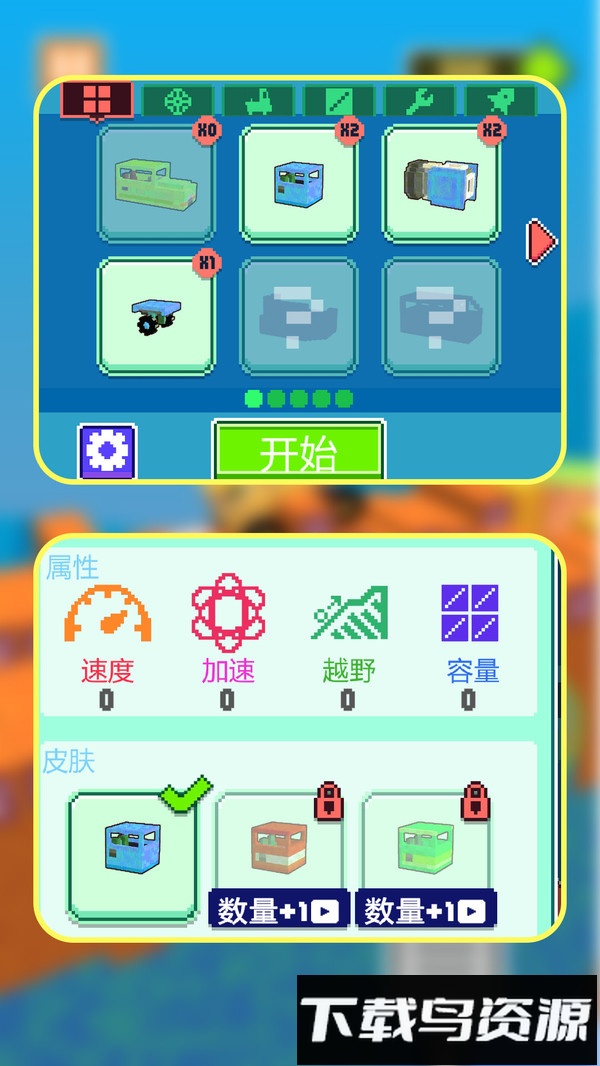This screenshot has width=600, height=1066.
Task: Watch ad for 数量+1 under red skin
Action: (279, 909)
